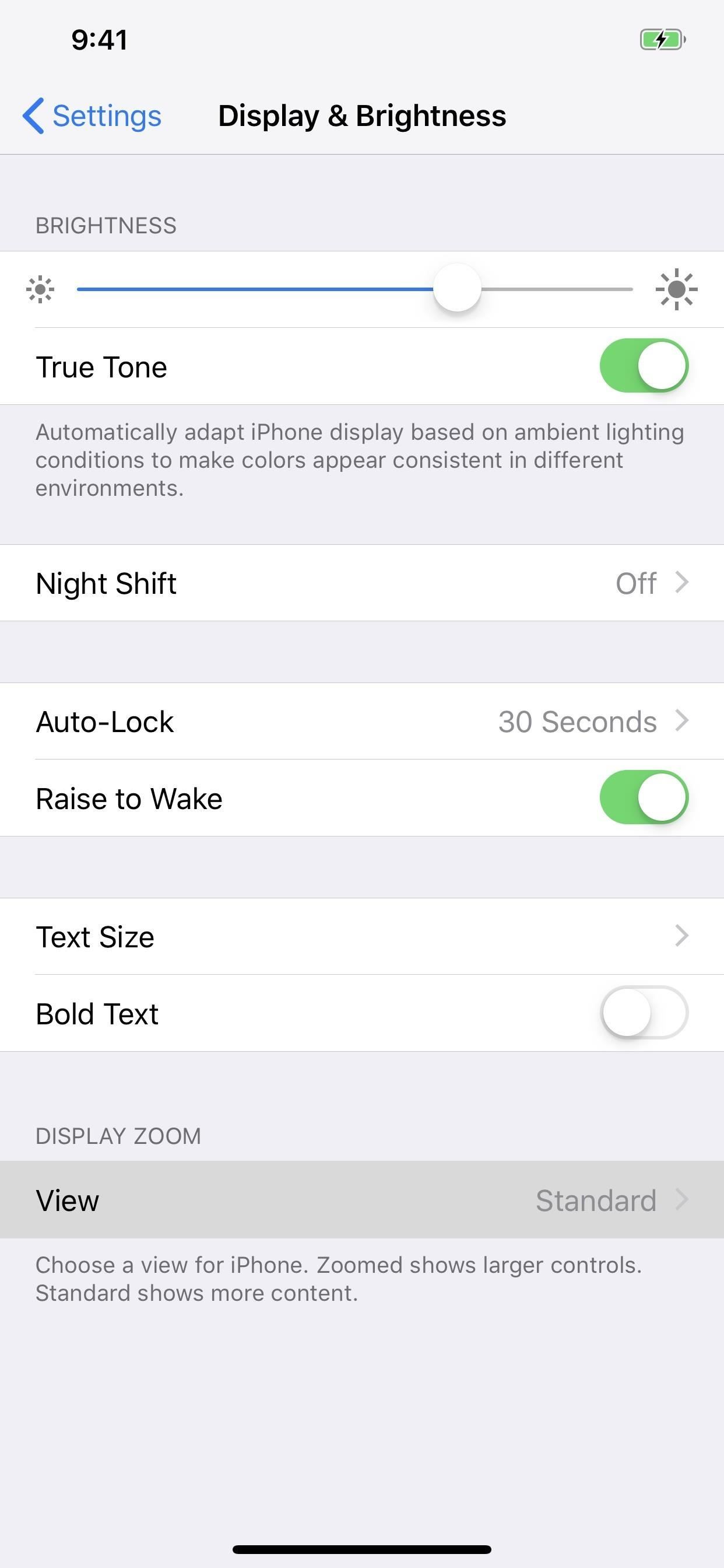Go back to Settings
724x1568 pixels.
(x=93, y=116)
